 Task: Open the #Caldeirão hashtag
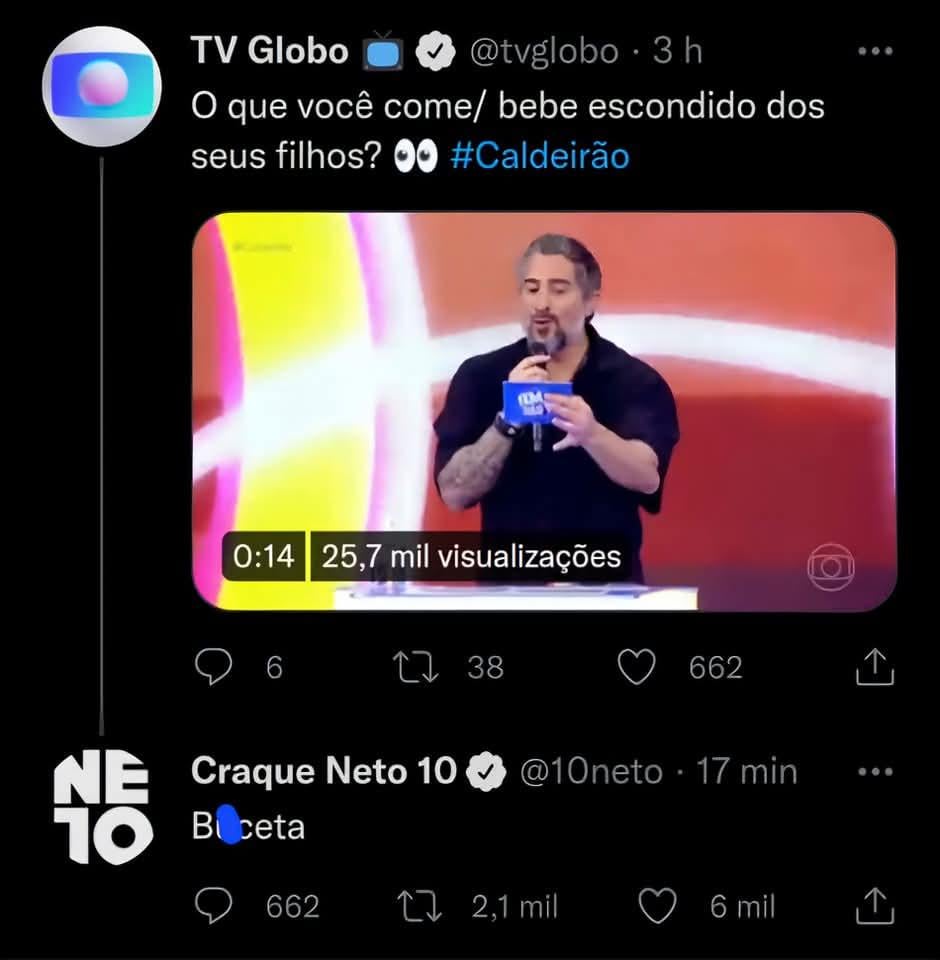pos(540,157)
